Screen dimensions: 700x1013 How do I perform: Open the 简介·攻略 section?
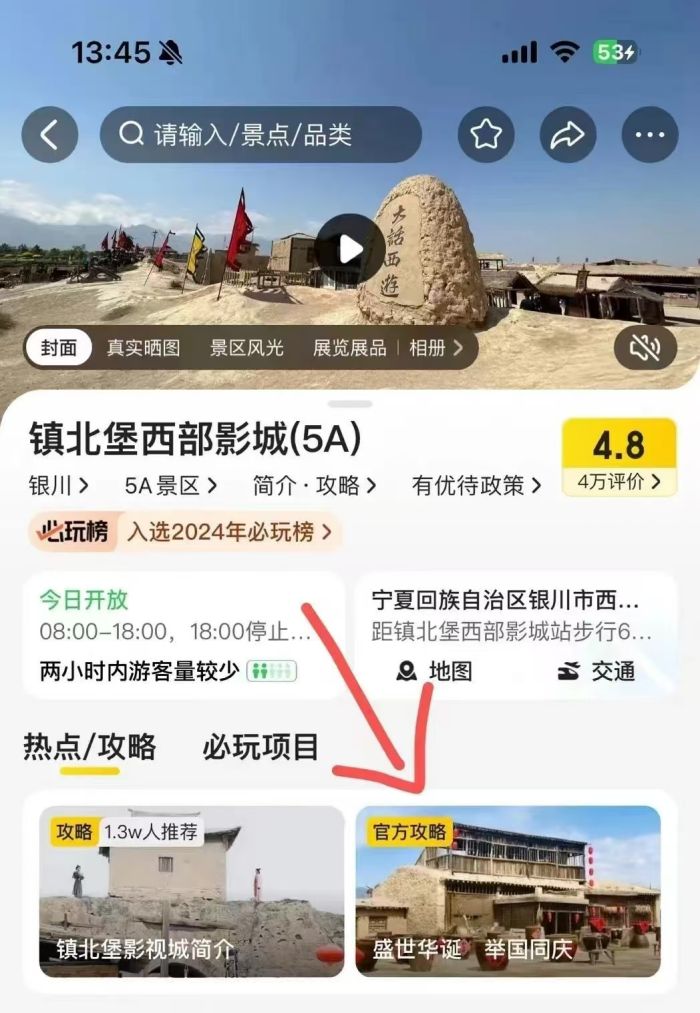[x=314, y=486]
